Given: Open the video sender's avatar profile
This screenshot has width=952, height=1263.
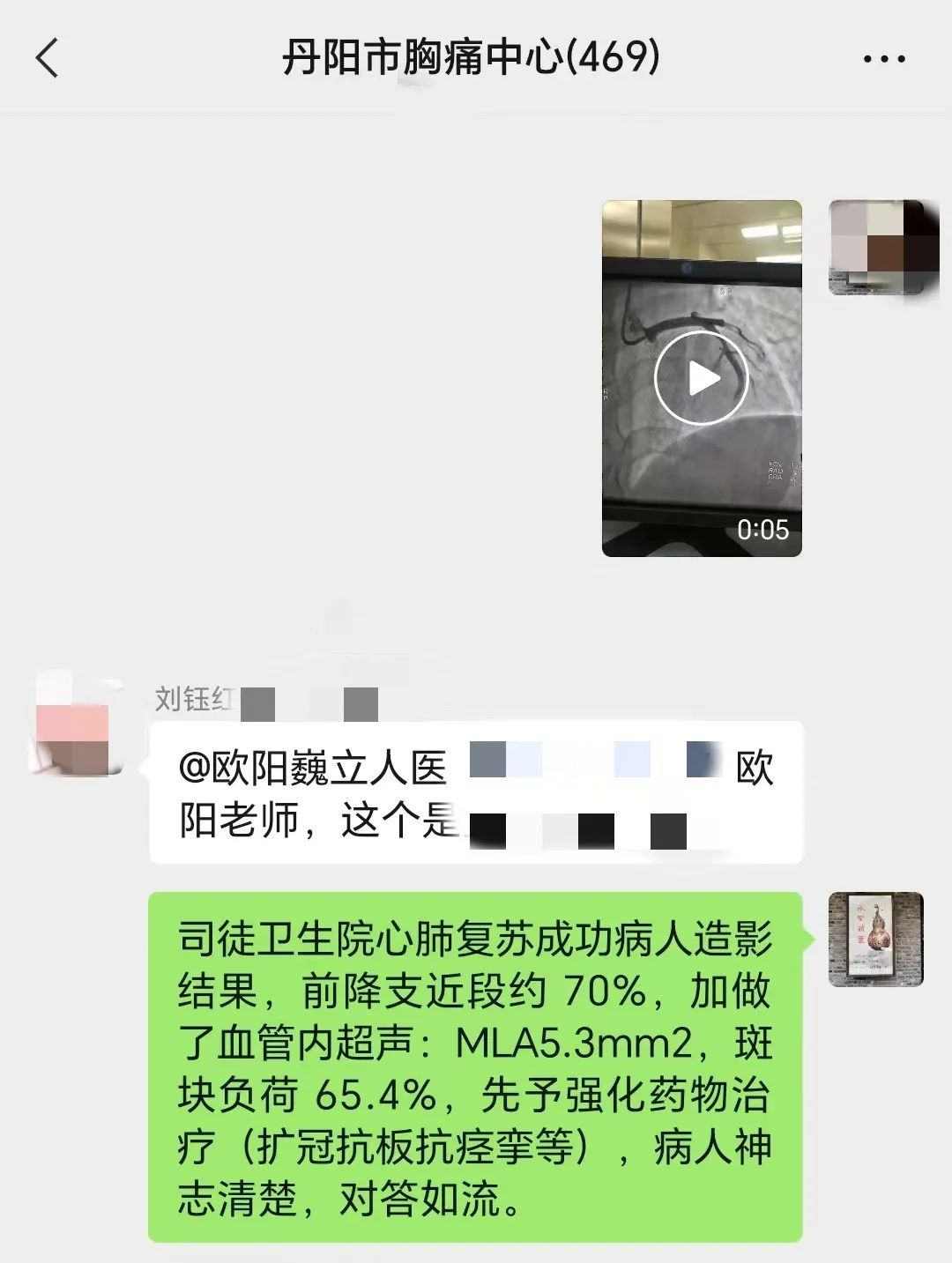Looking at the screenshot, I should coord(875,248).
